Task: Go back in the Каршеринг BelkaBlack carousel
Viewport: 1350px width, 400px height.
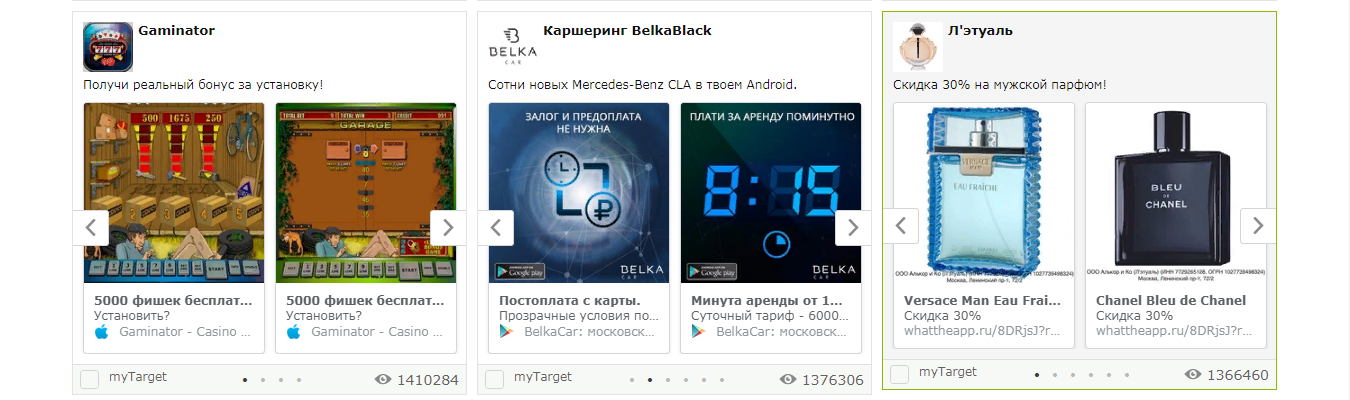Action: [x=495, y=227]
